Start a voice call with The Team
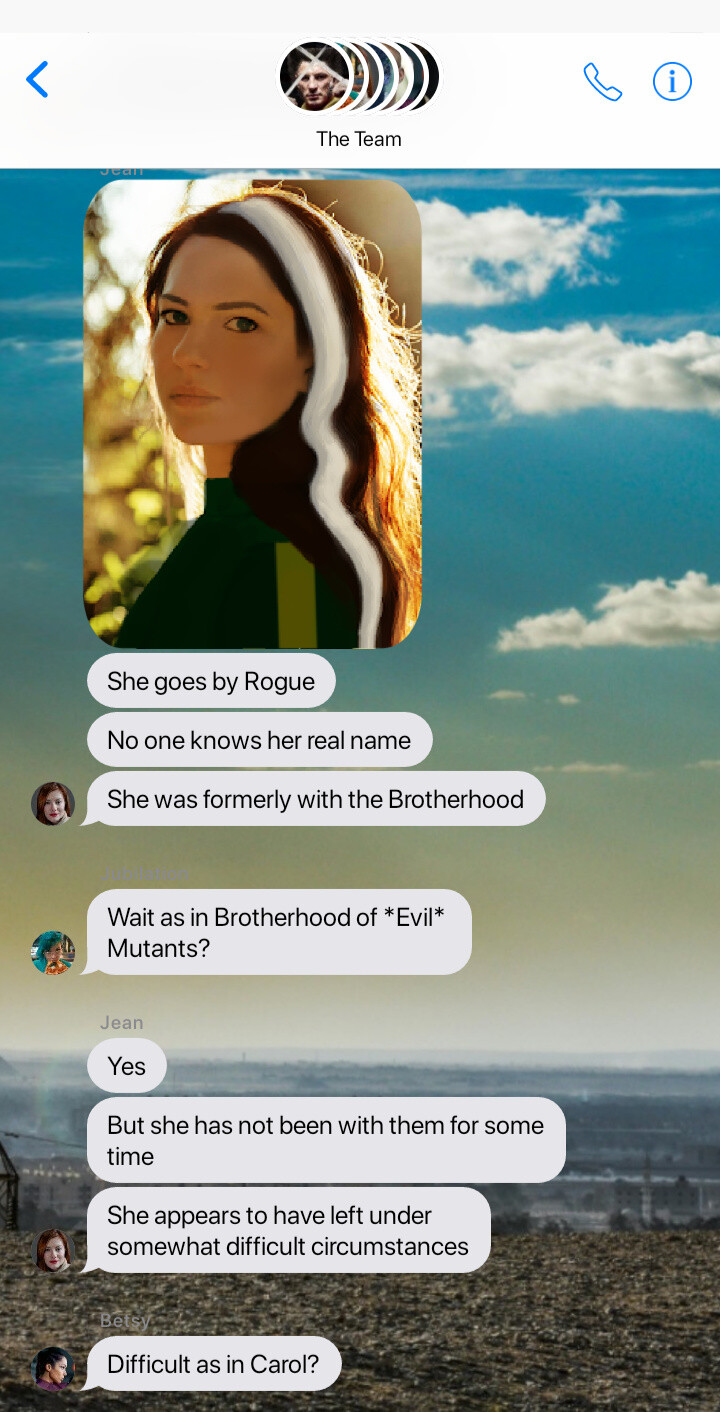The width and height of the screenshot is (720, 1412). point(602,82)
